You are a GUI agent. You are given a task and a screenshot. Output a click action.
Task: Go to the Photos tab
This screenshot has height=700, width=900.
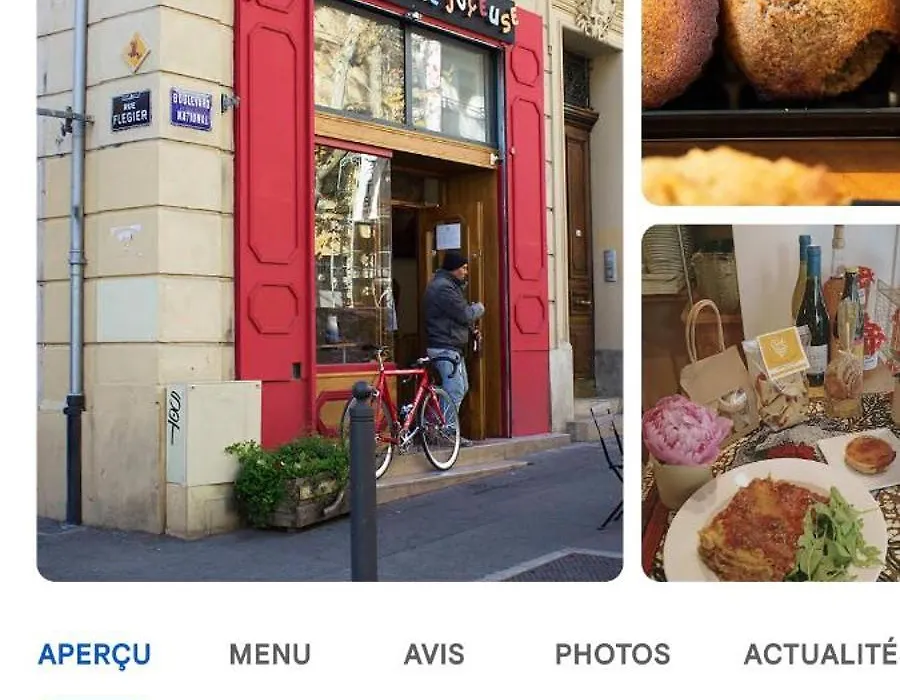[612, 654]
